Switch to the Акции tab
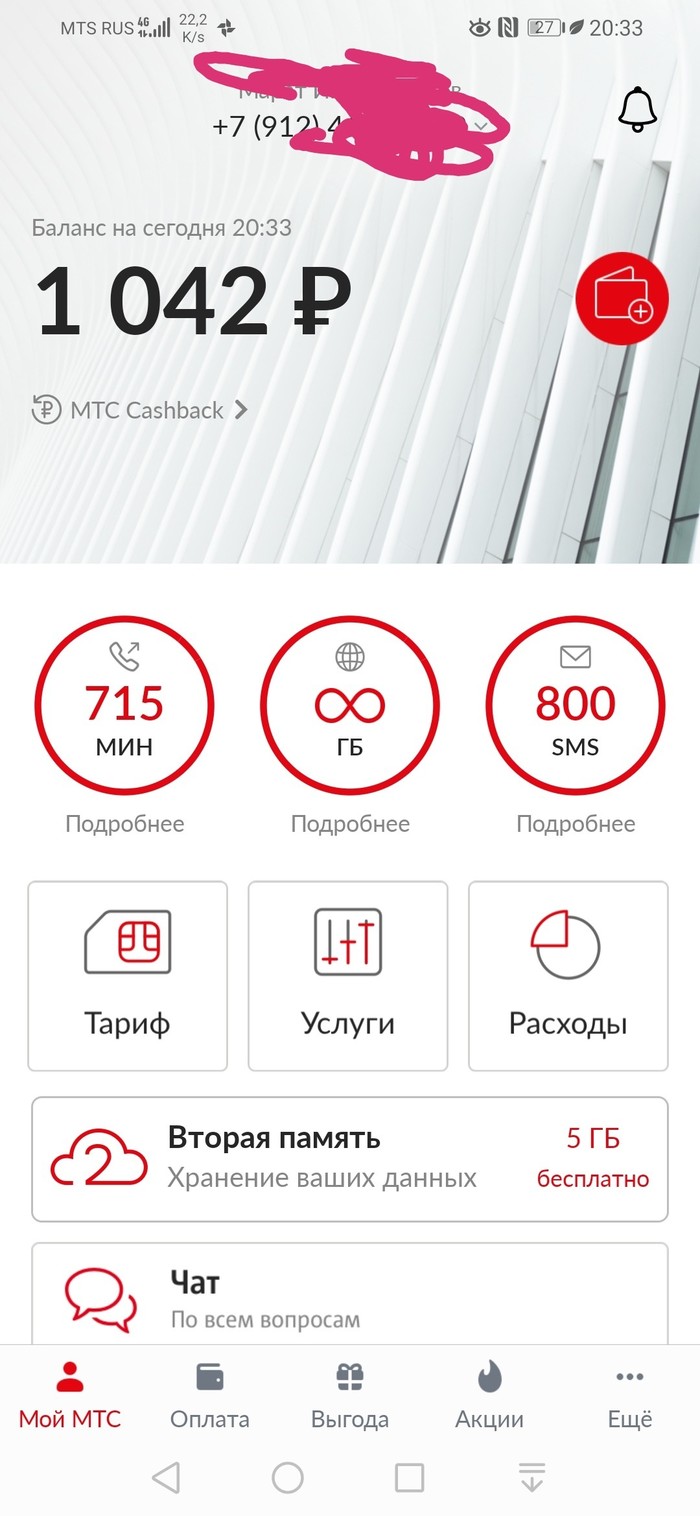Viewport: 700px width, 1516px height. [x=489, y=1395]
